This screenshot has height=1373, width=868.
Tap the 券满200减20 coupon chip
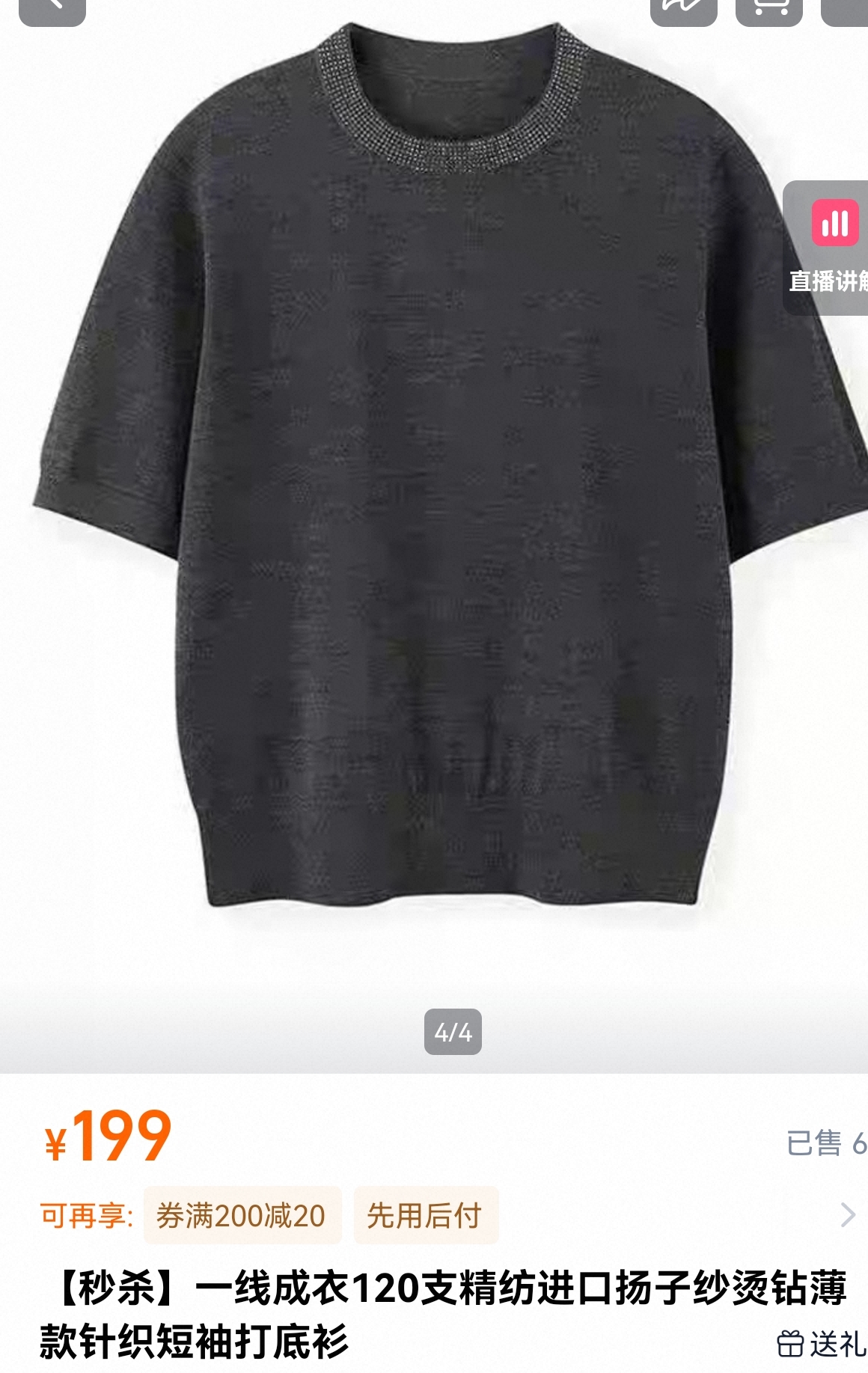242,1215
